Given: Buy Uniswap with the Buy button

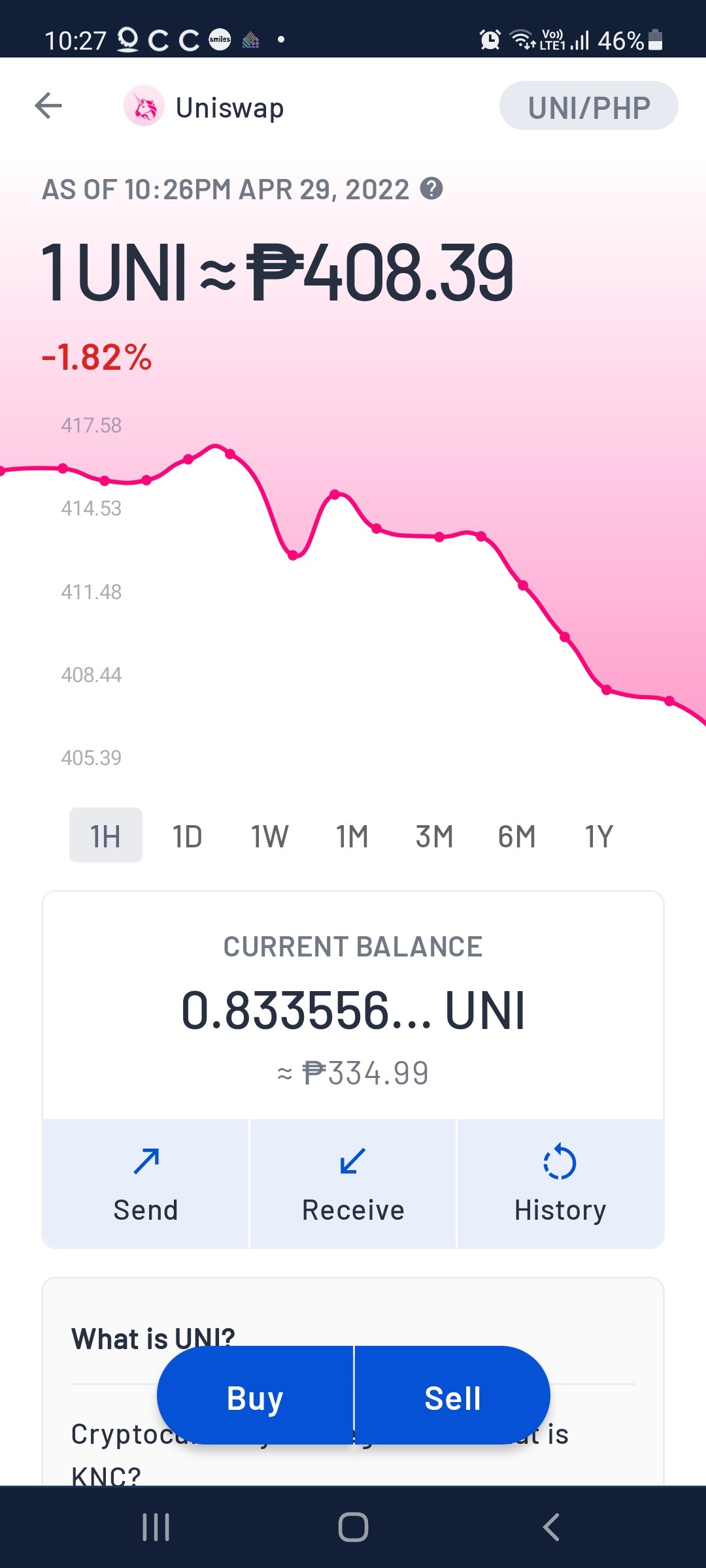Looking at the screenshot, I should [x=255, y=1396].
